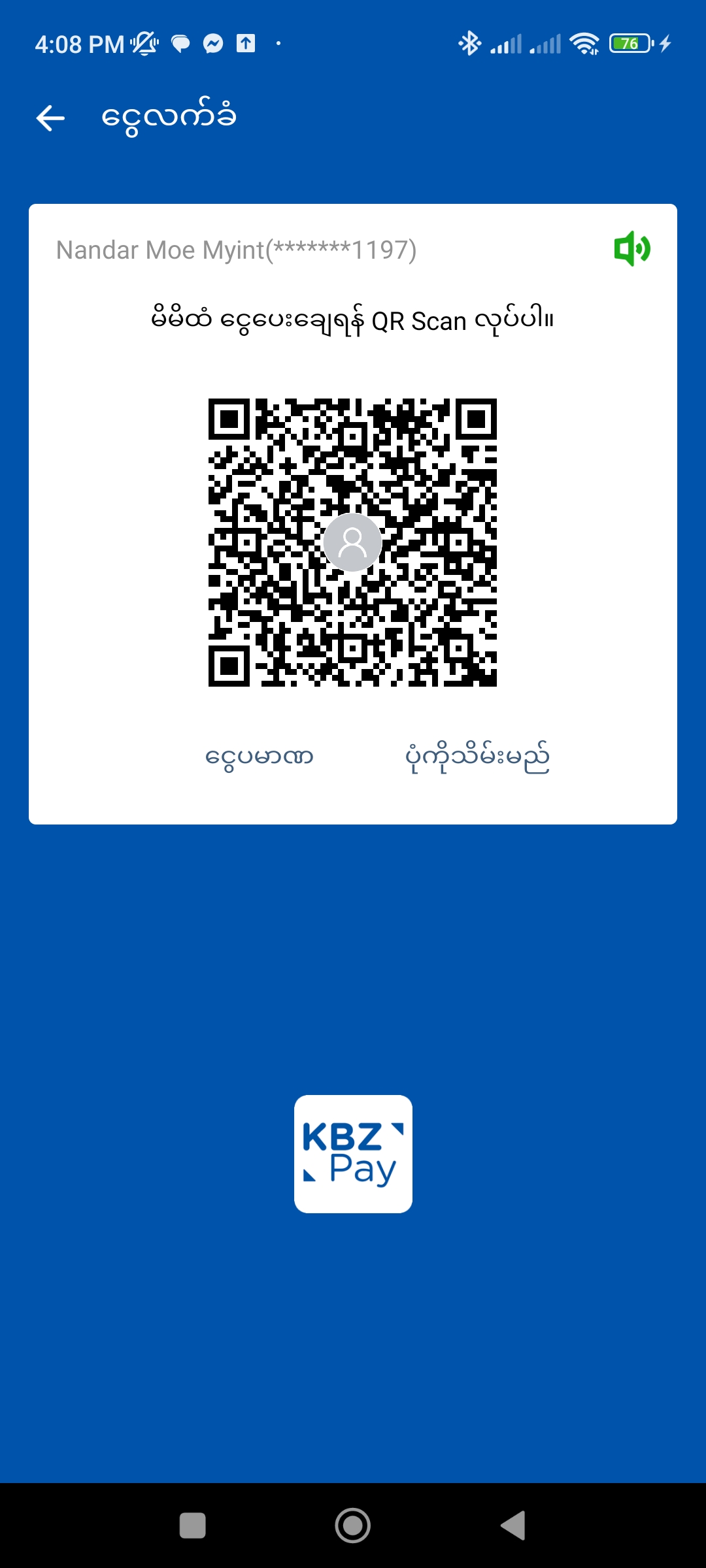Tap ငွေပမာဏ to set amount
Viewport: 706px width, 1568px height.
coord(260,757)
